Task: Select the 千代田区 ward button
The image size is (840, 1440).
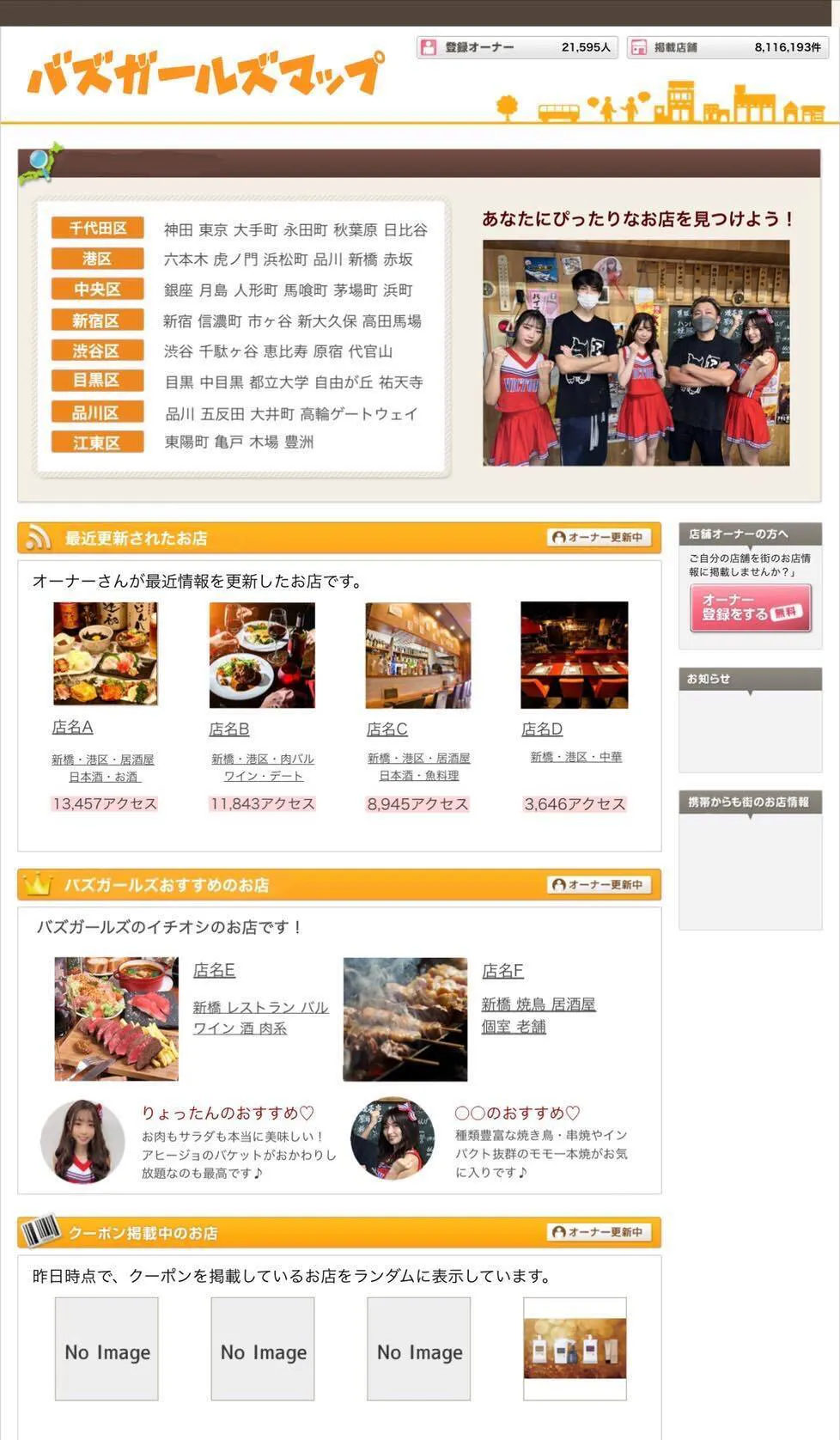Action: (97, 228)
